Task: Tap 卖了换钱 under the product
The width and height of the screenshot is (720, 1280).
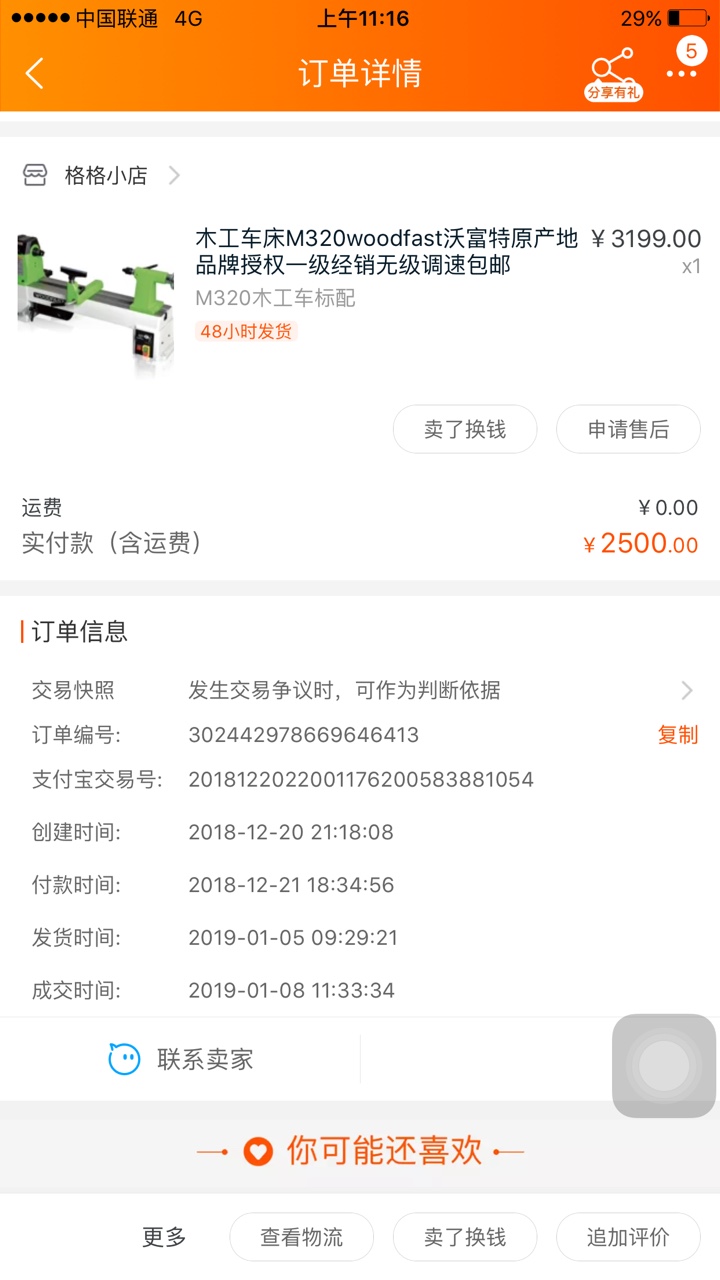Action: click(465, 430)
